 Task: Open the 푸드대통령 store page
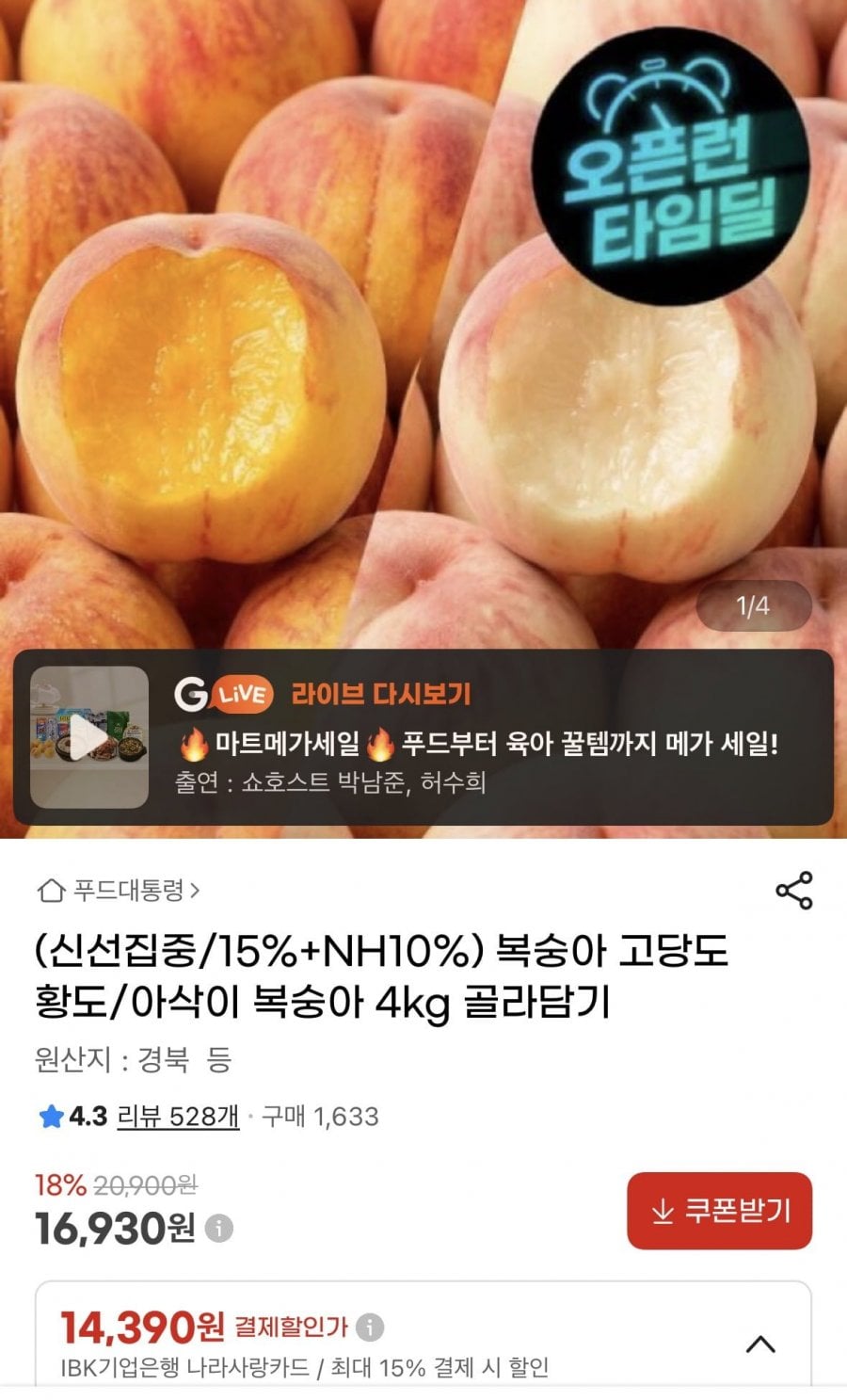[119, 891]
